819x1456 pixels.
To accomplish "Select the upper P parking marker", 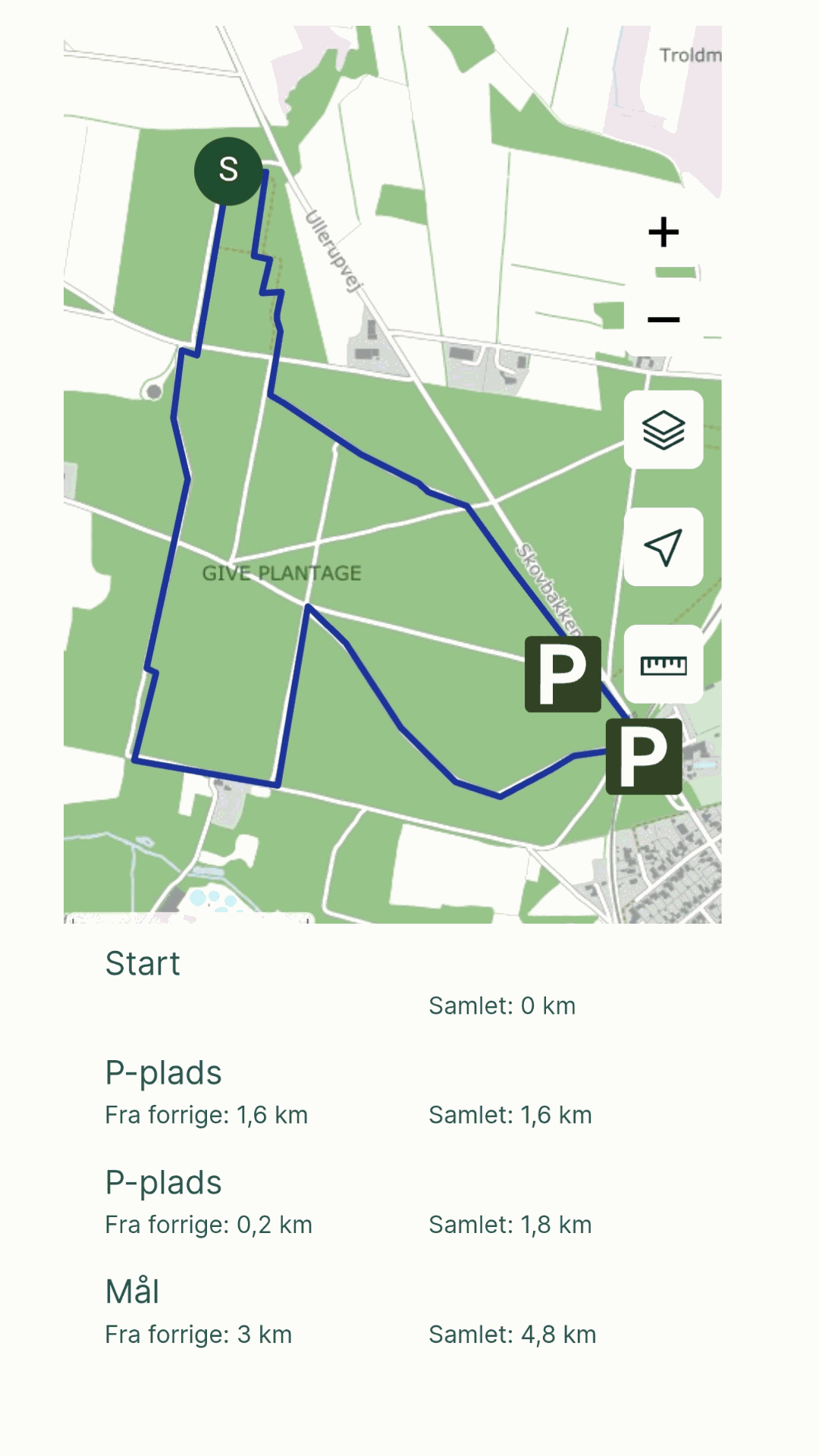I will tap(563, 674).
